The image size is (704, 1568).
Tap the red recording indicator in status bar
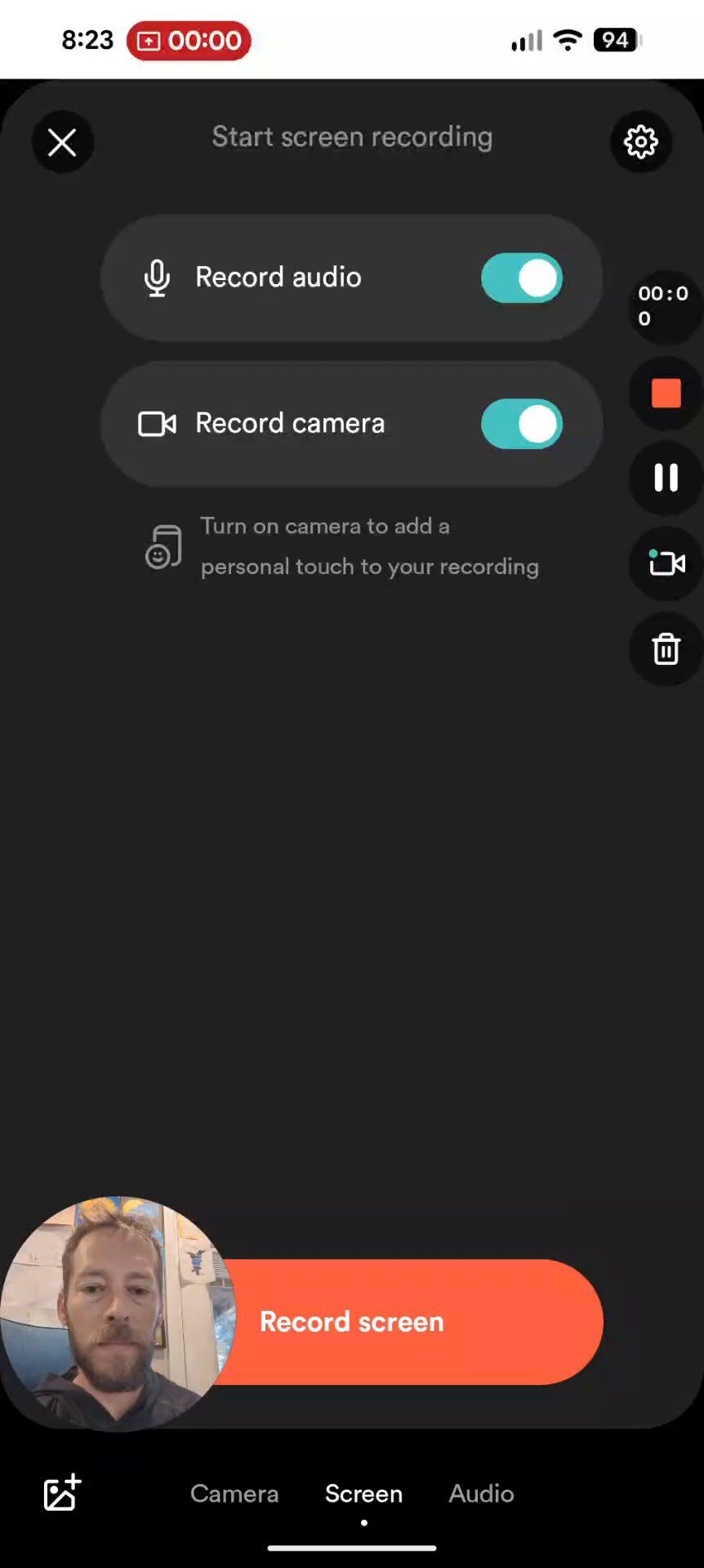click(189, 41)
